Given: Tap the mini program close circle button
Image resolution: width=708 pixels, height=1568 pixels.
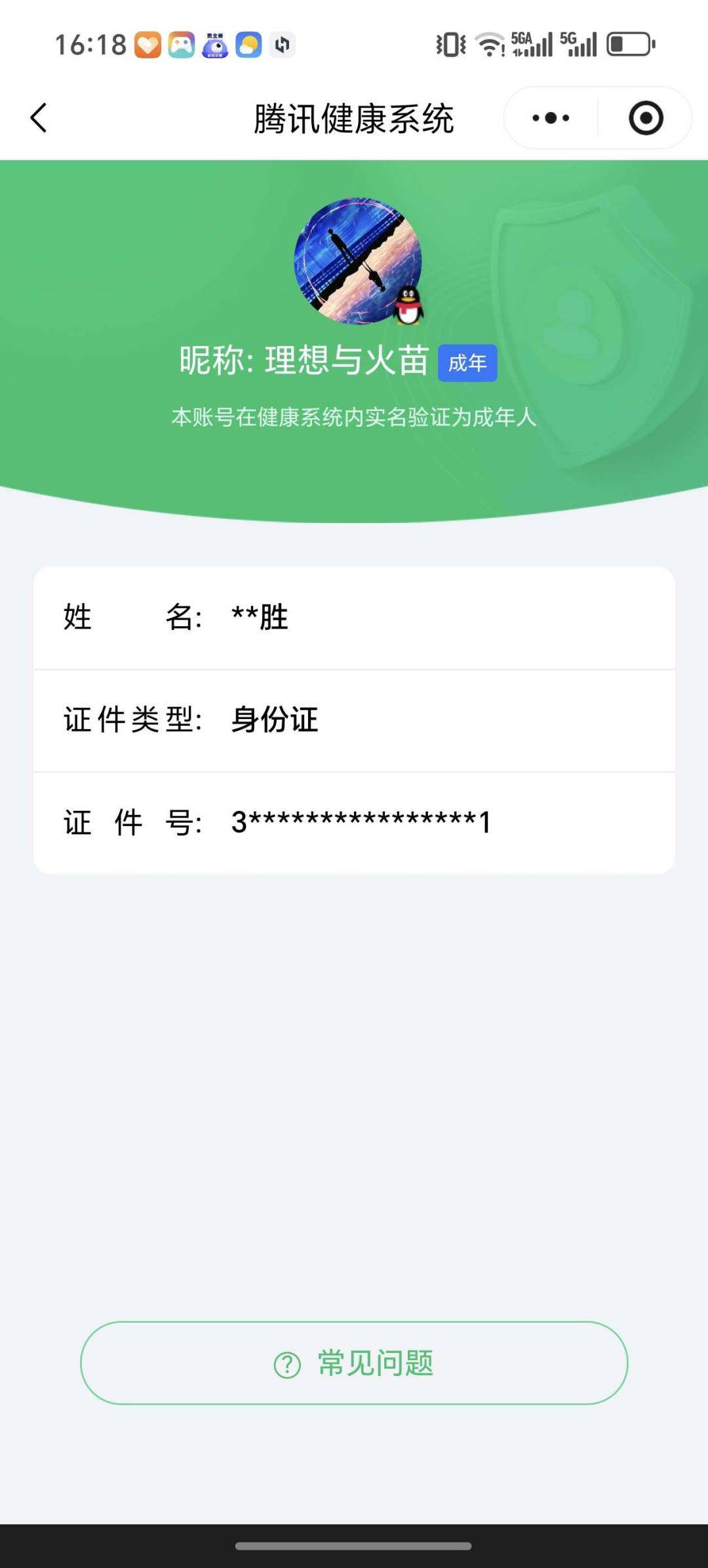Looking at the screenshot, I should pos(645,118).
